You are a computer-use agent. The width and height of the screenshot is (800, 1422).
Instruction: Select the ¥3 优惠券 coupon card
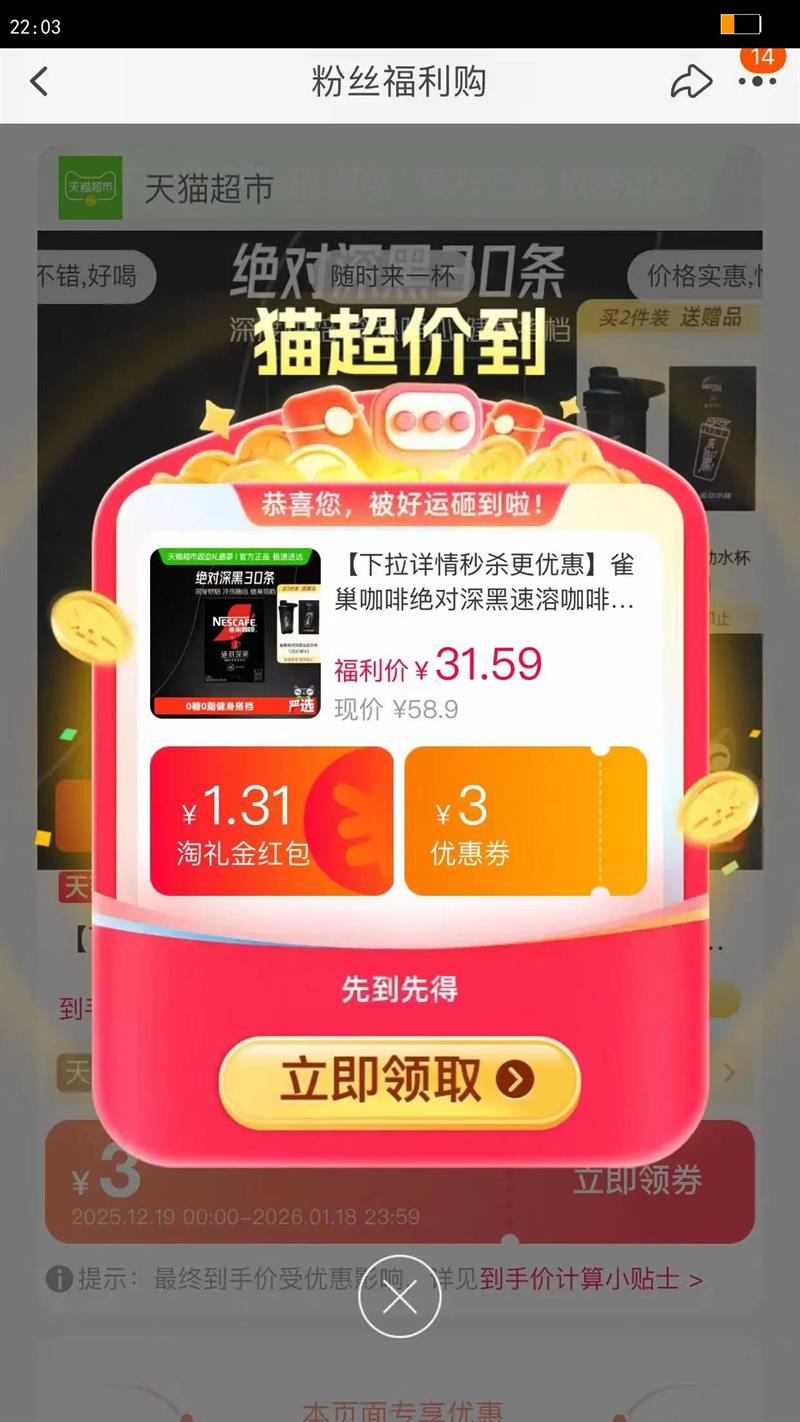528,820
